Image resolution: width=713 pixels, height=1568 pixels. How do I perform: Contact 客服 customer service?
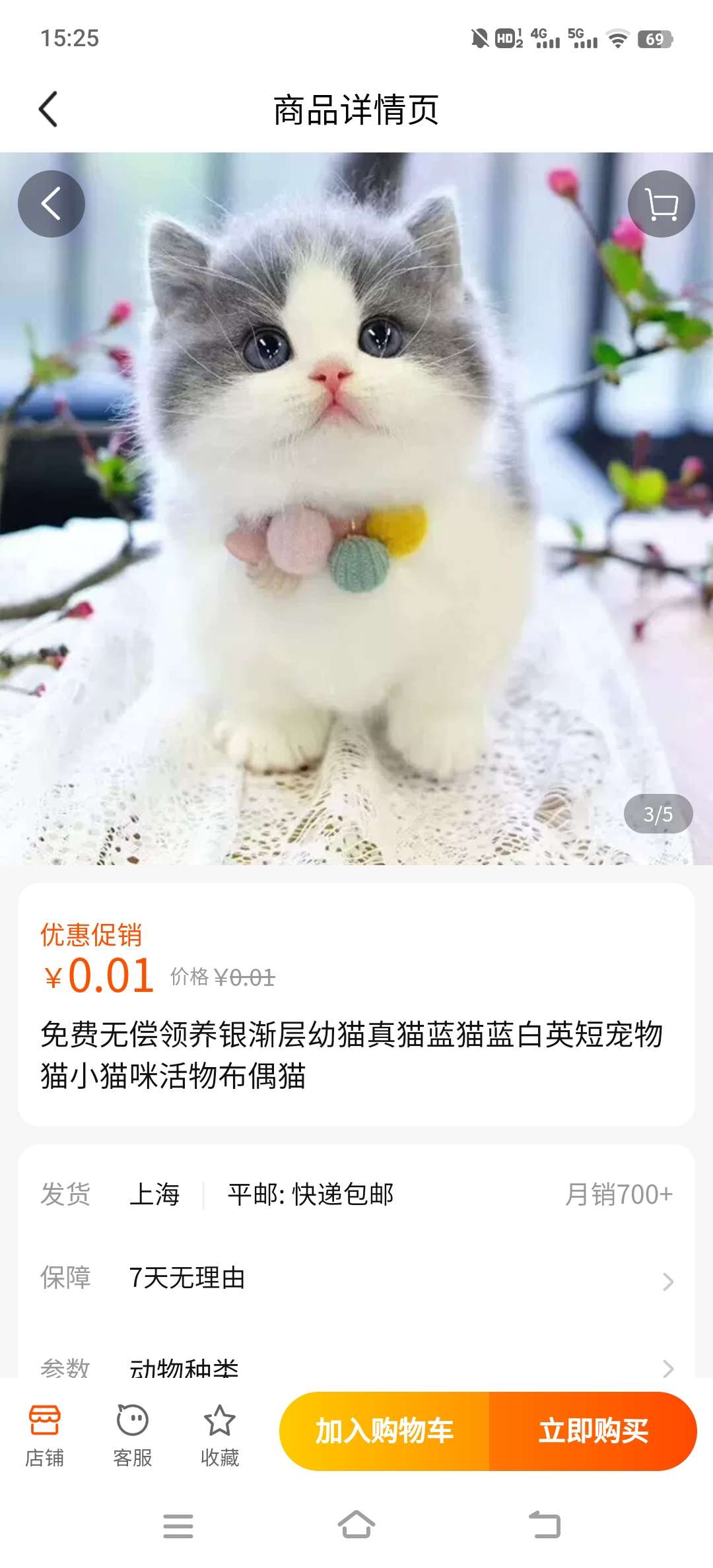[x=132, y=1433]
